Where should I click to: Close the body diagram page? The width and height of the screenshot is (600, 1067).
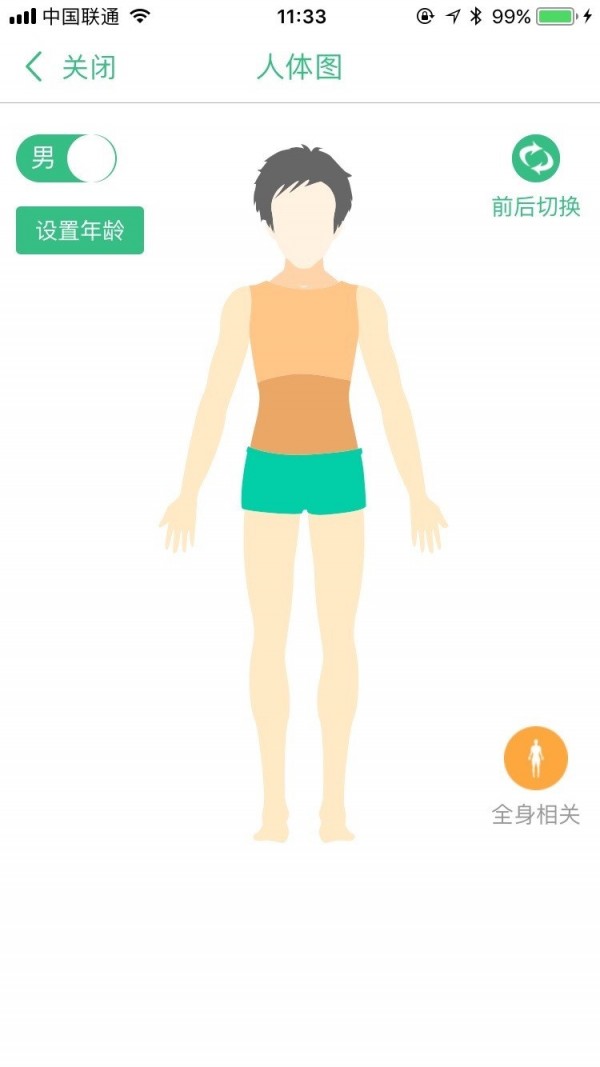70,67
